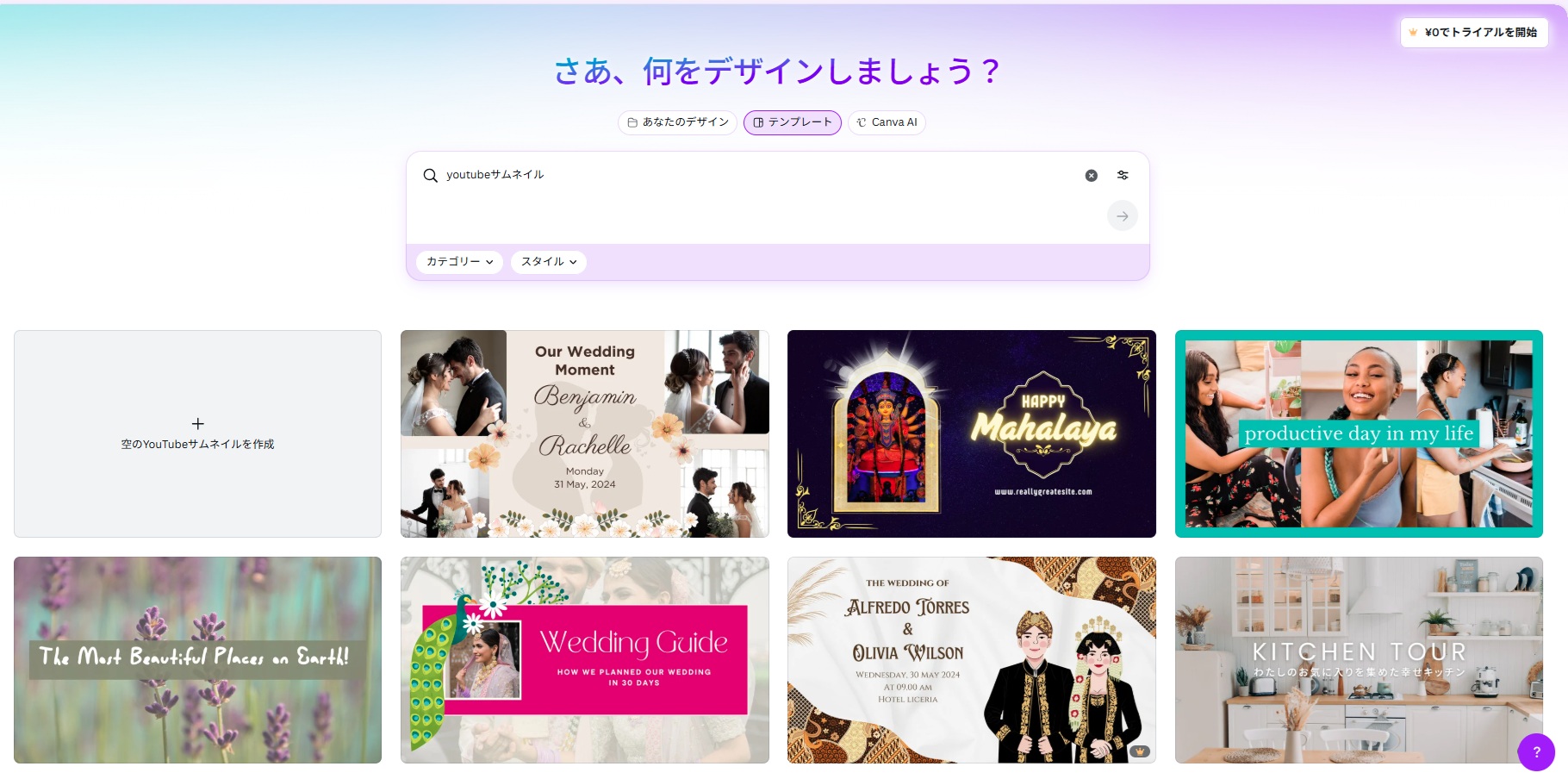Open the Most Beautiful Places on Earth template
1568x779 pixels.
tap(197, 659)
